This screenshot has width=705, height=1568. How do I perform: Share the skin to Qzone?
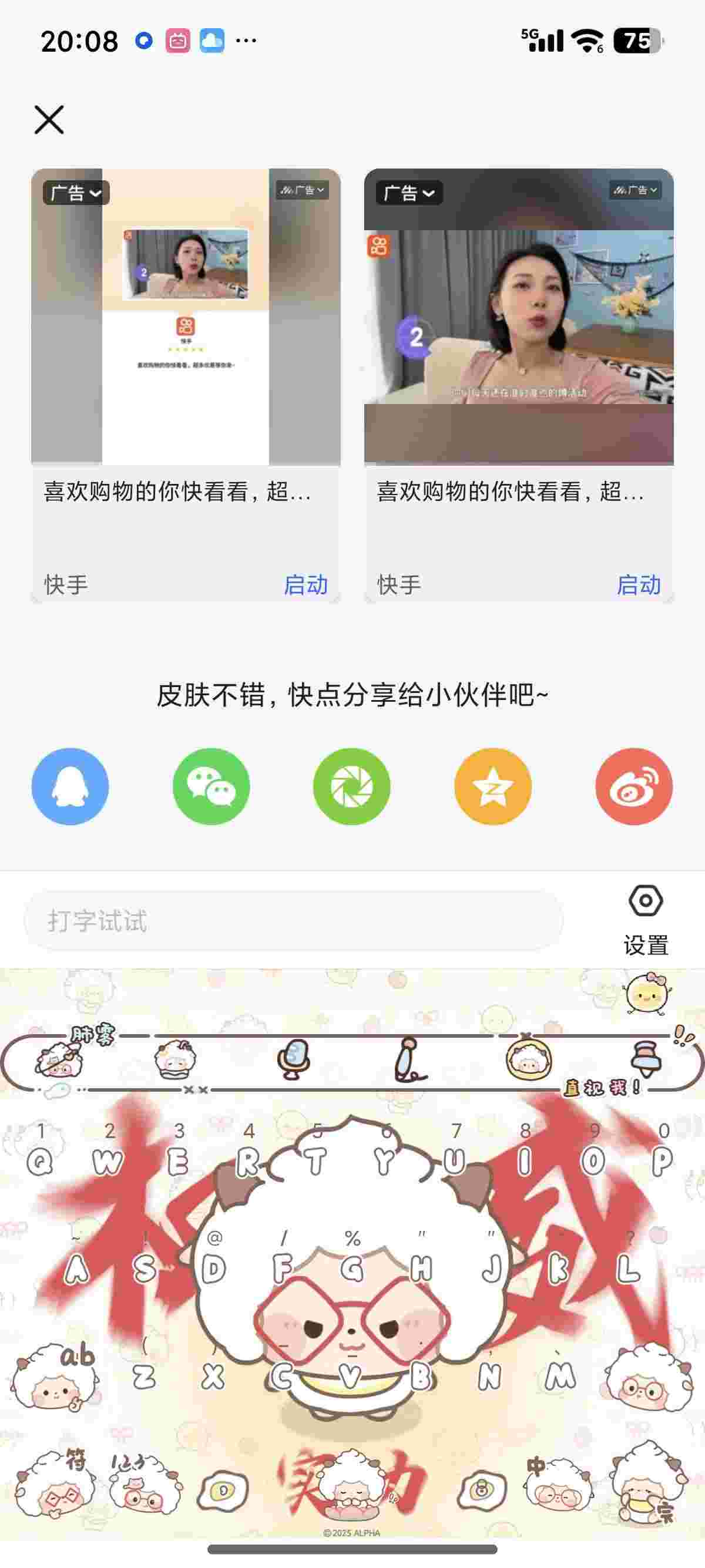pyautogui.click(x=493, y=786)
